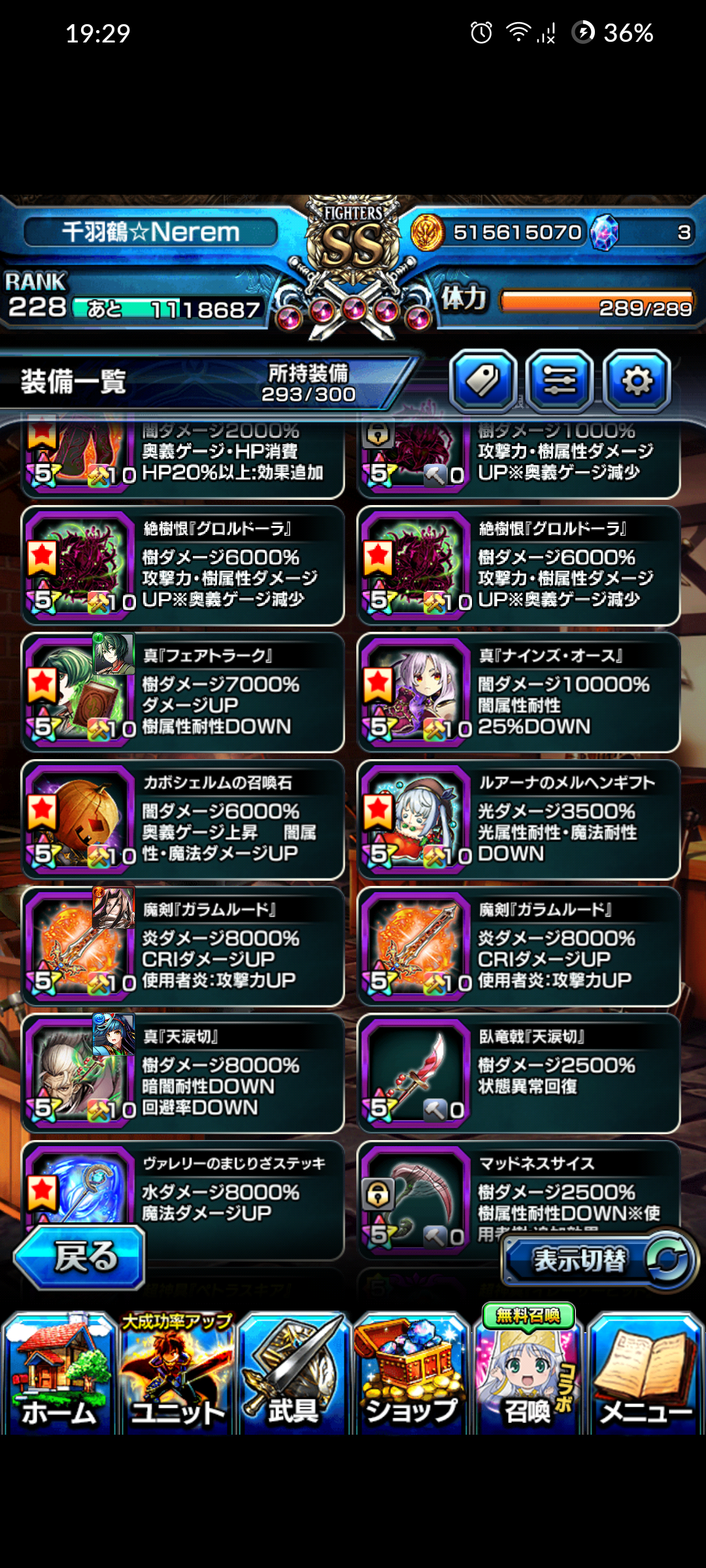
Task: Select the 真『ナインズ・オース』 equipment card
Action: click(519, 693)
